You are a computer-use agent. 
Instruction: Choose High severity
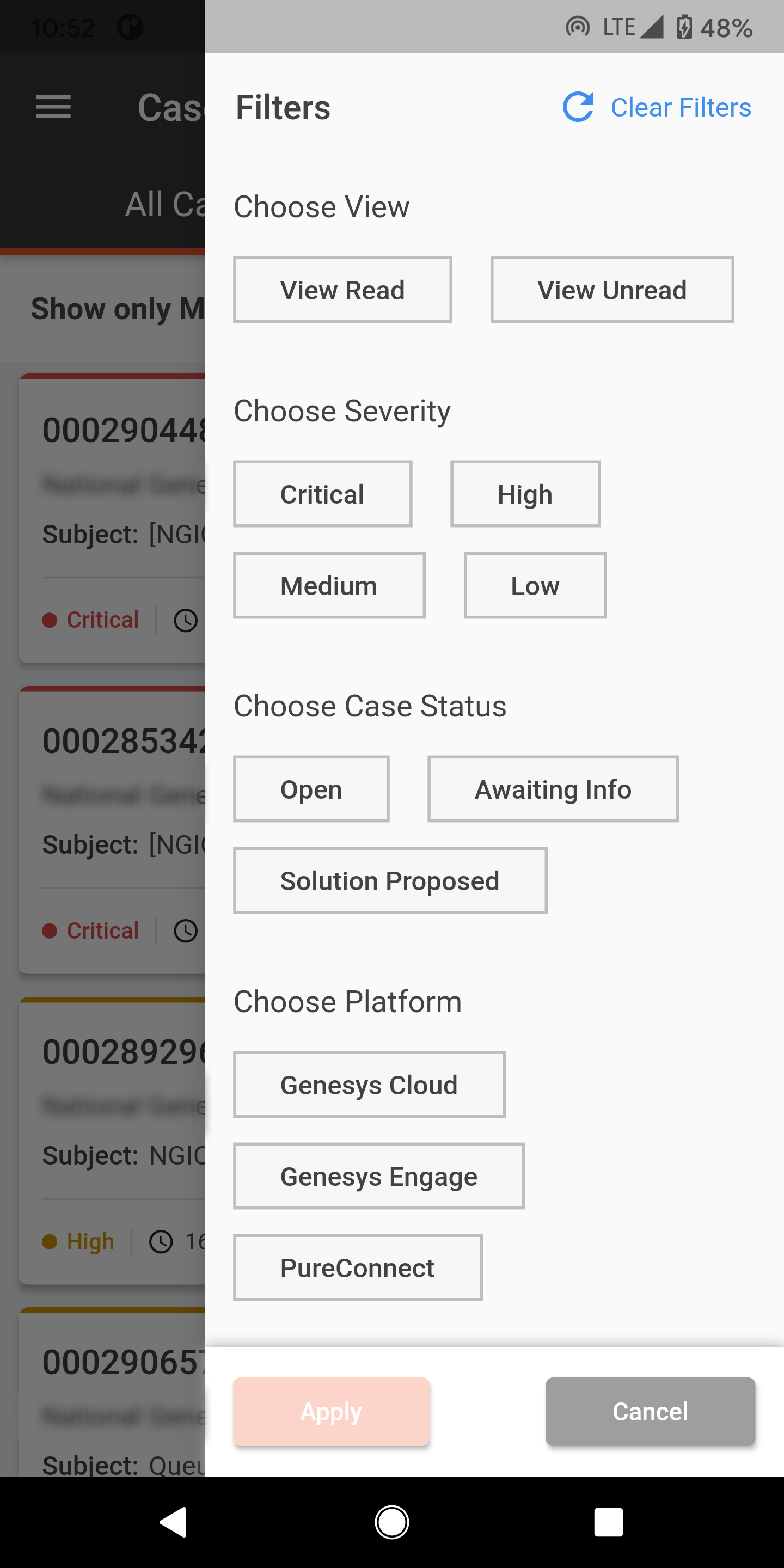(525, 494)
